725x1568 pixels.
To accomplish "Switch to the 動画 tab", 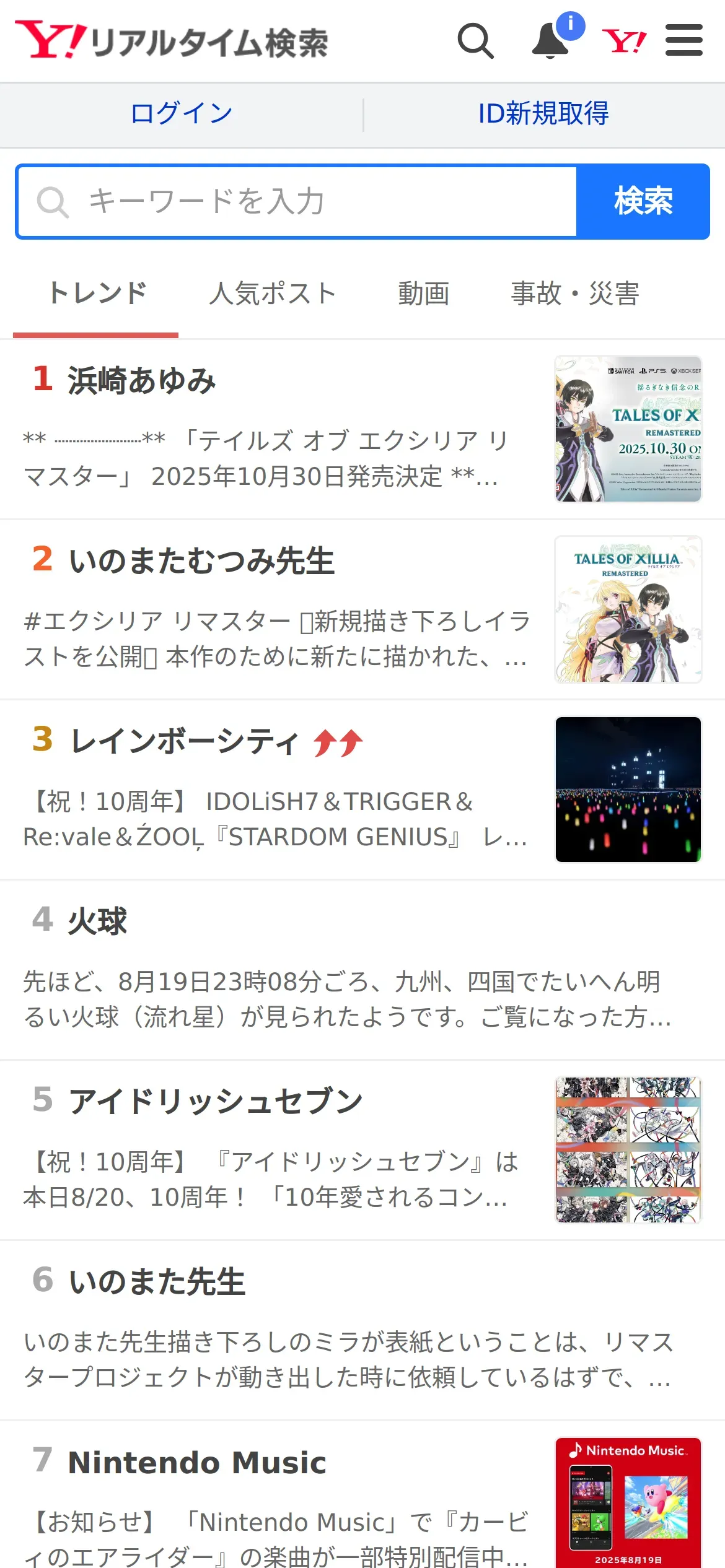I will (x=424, y=294).
